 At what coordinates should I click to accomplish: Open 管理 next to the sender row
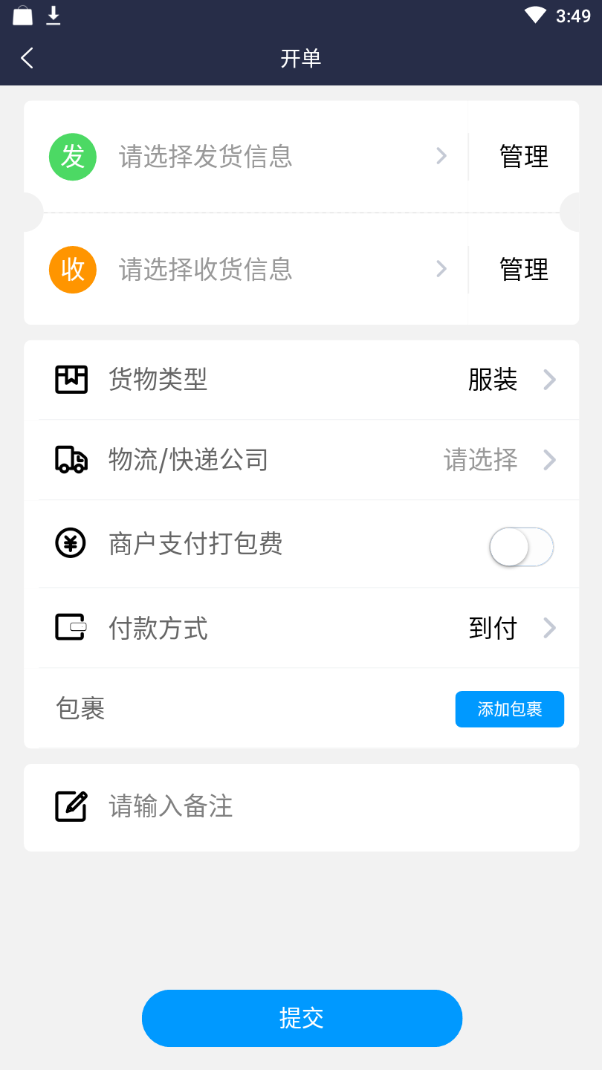click(x=524, y=157)
